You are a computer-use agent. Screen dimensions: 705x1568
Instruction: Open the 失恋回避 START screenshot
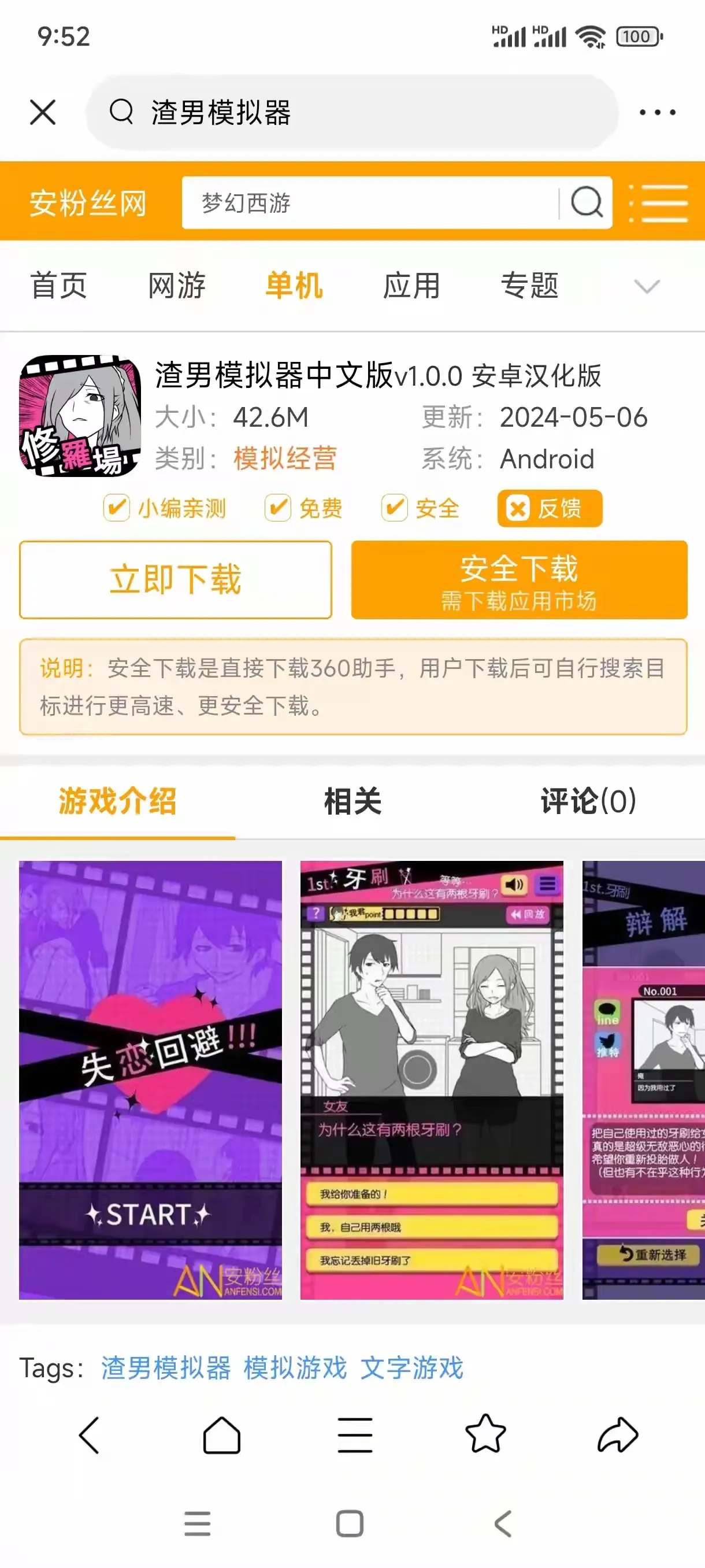click(150, 1080)
